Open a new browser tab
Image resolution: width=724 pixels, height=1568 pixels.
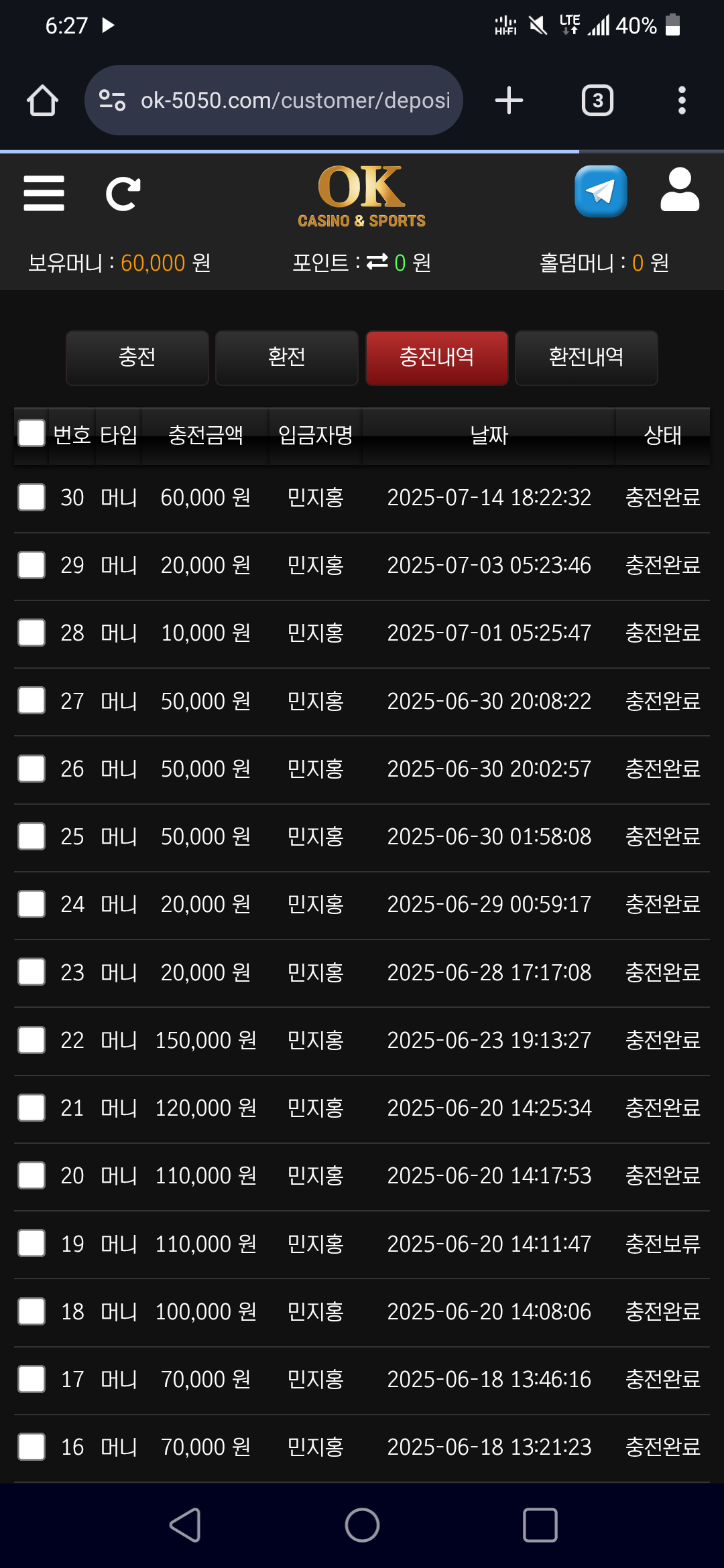509,101
